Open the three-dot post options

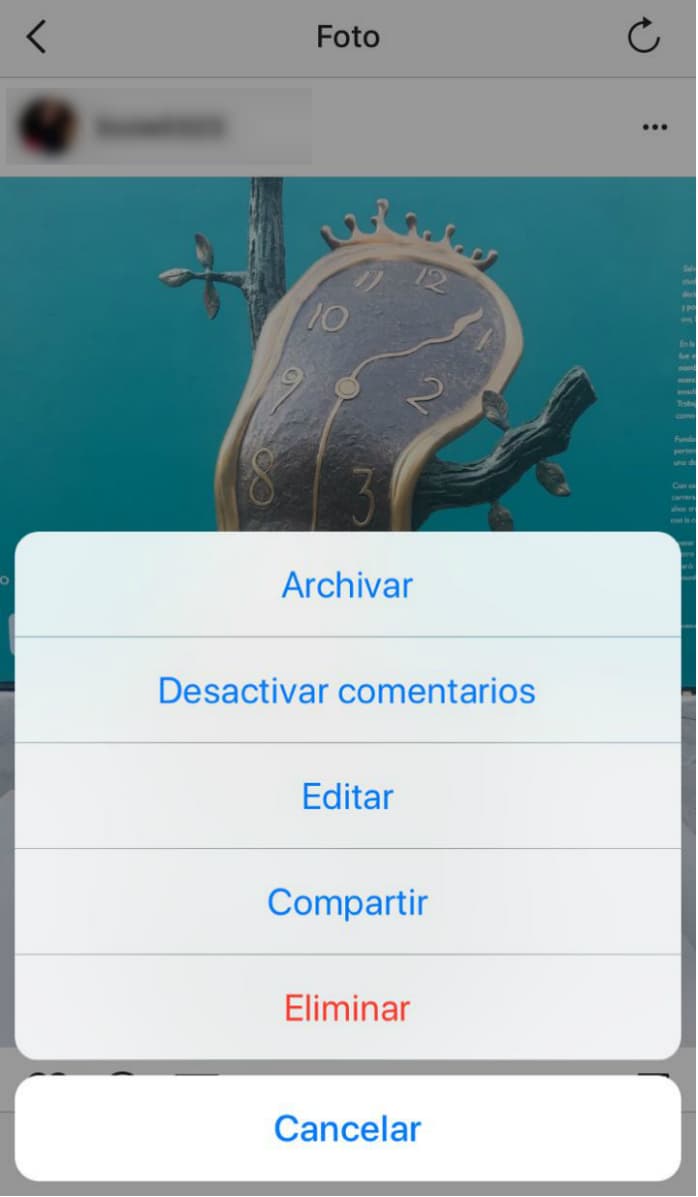(x=655, y=127)
